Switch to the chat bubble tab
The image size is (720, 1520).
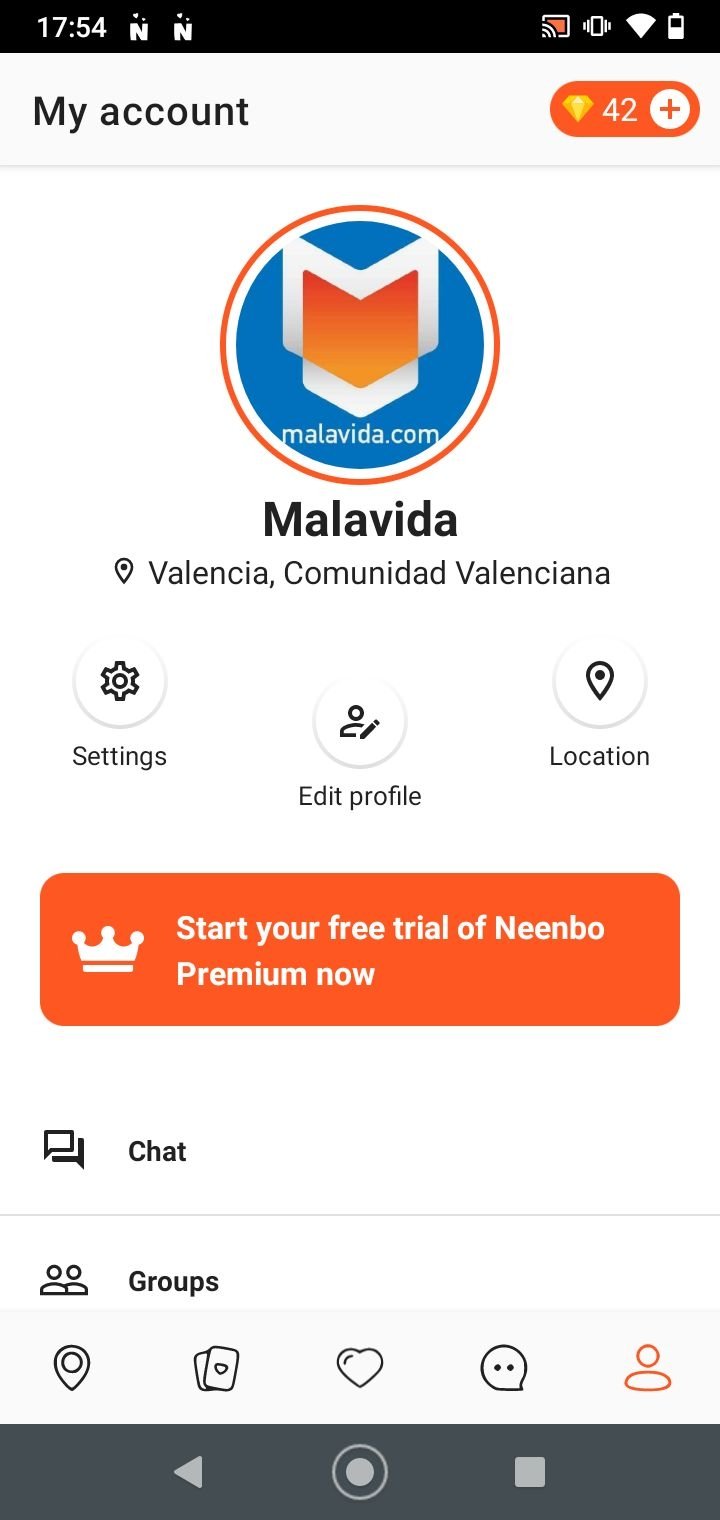pyautogui.click(x=504, y=1367)
